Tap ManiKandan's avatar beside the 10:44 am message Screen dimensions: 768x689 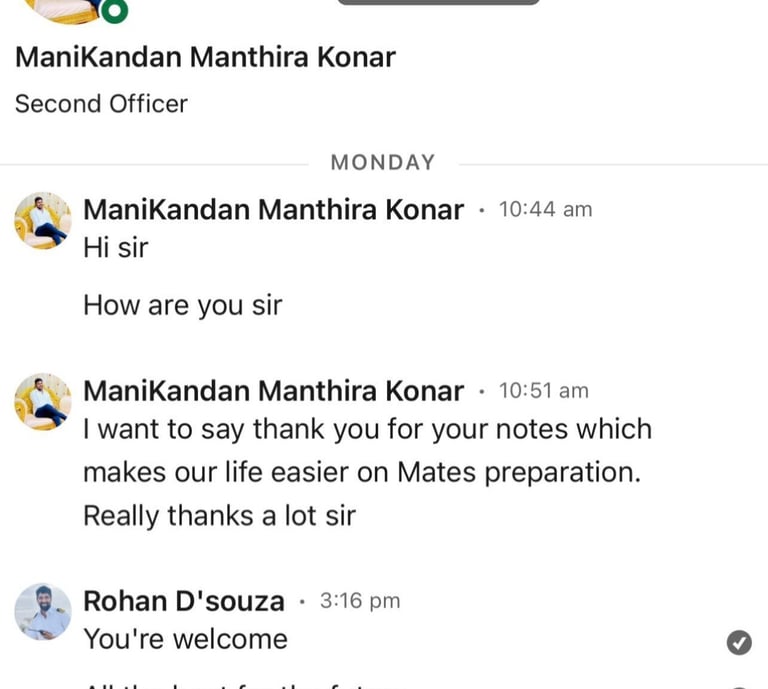click(x=43, y=221)
